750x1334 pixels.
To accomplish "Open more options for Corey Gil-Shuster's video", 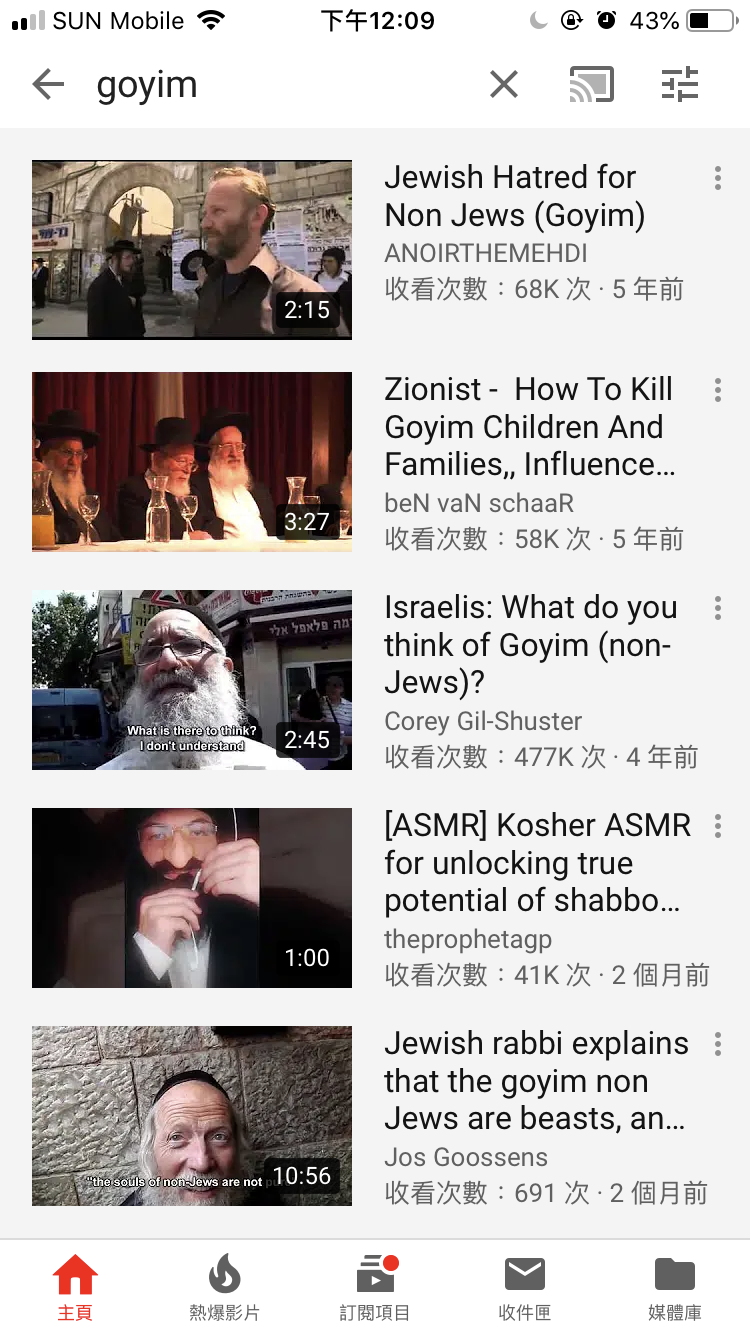I will coord(717,608).
